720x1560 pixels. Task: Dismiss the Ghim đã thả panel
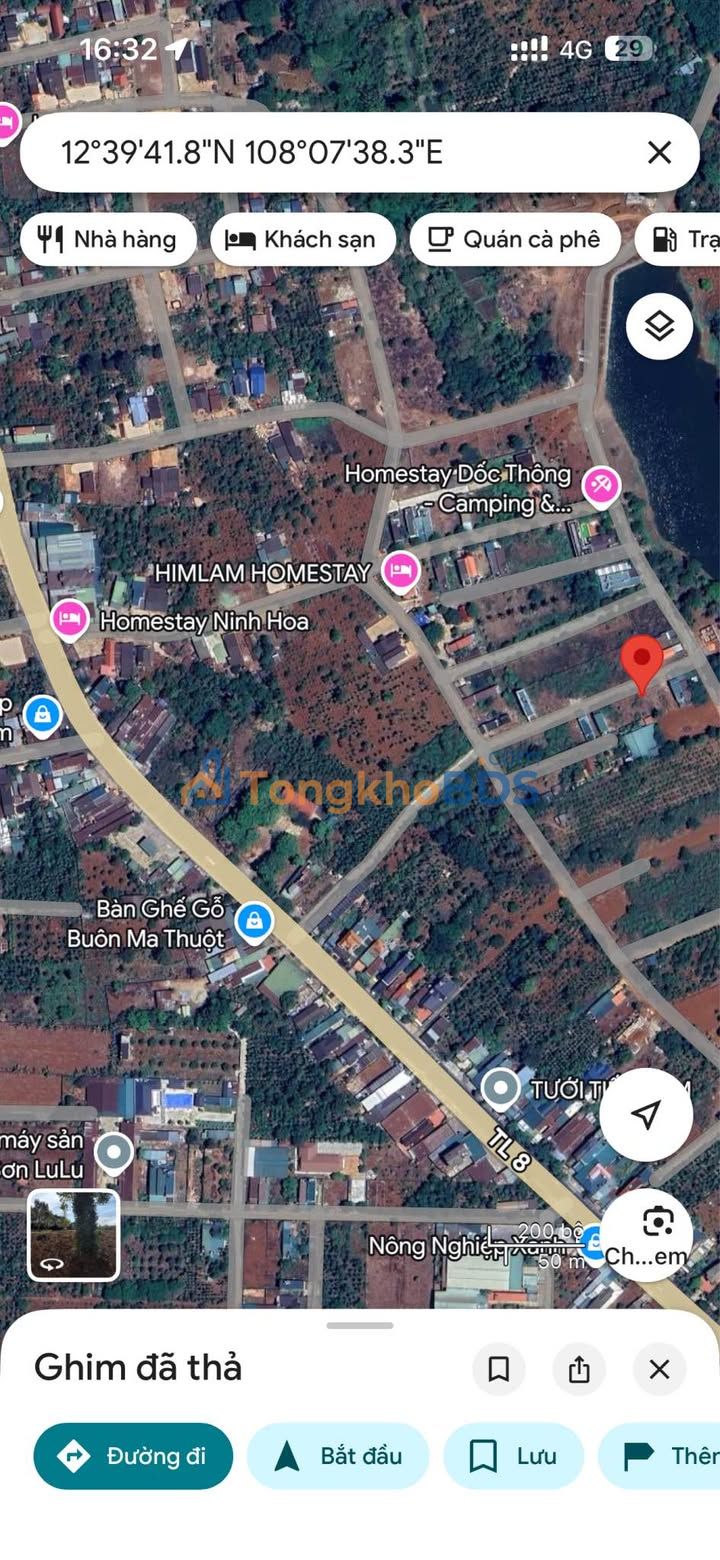tap(659, 1369)
